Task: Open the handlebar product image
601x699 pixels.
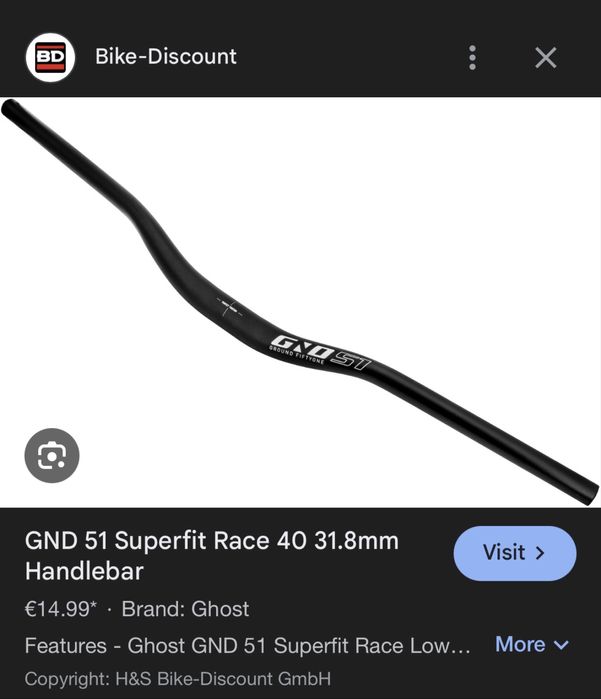Action: coord(300,300)
